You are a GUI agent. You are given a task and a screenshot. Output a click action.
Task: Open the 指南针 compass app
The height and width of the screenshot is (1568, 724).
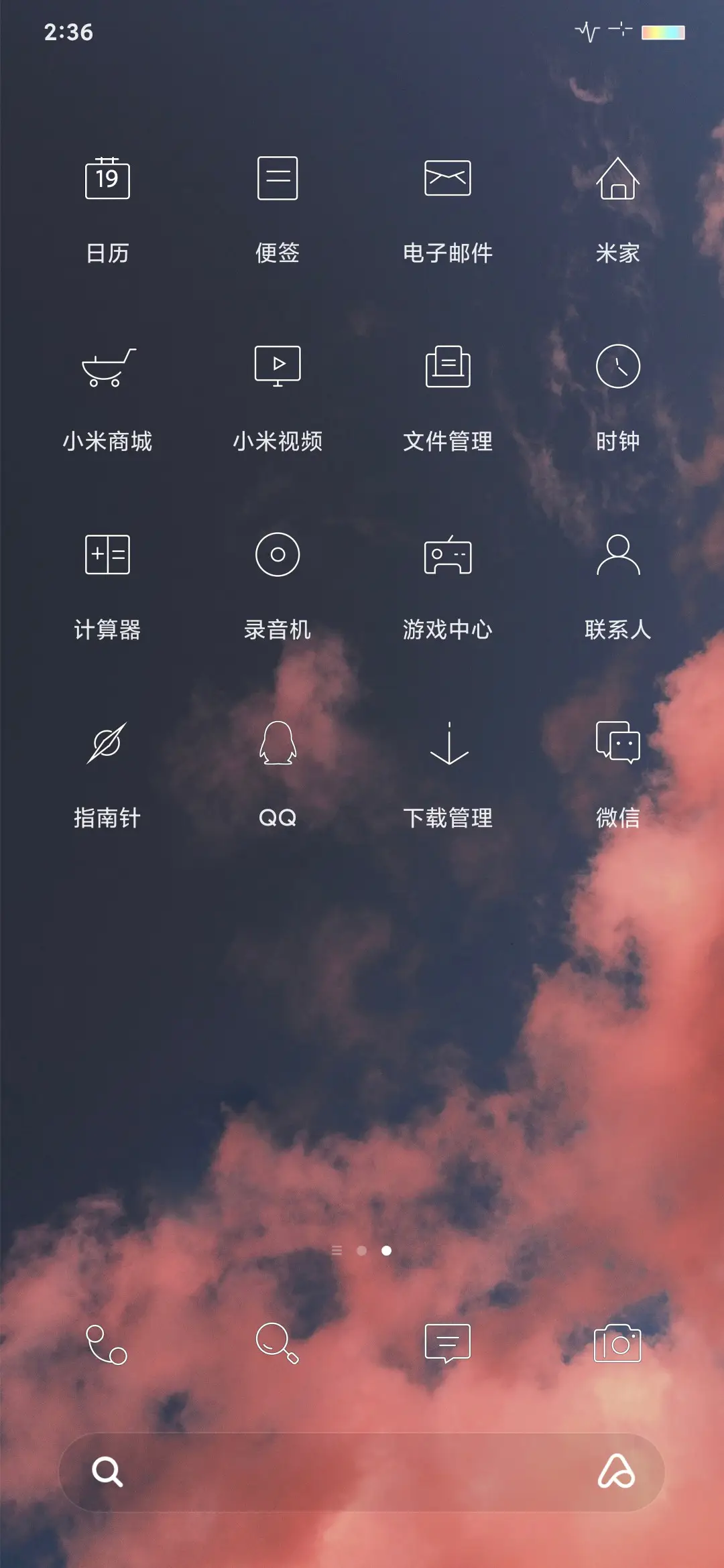pos(109,744)
